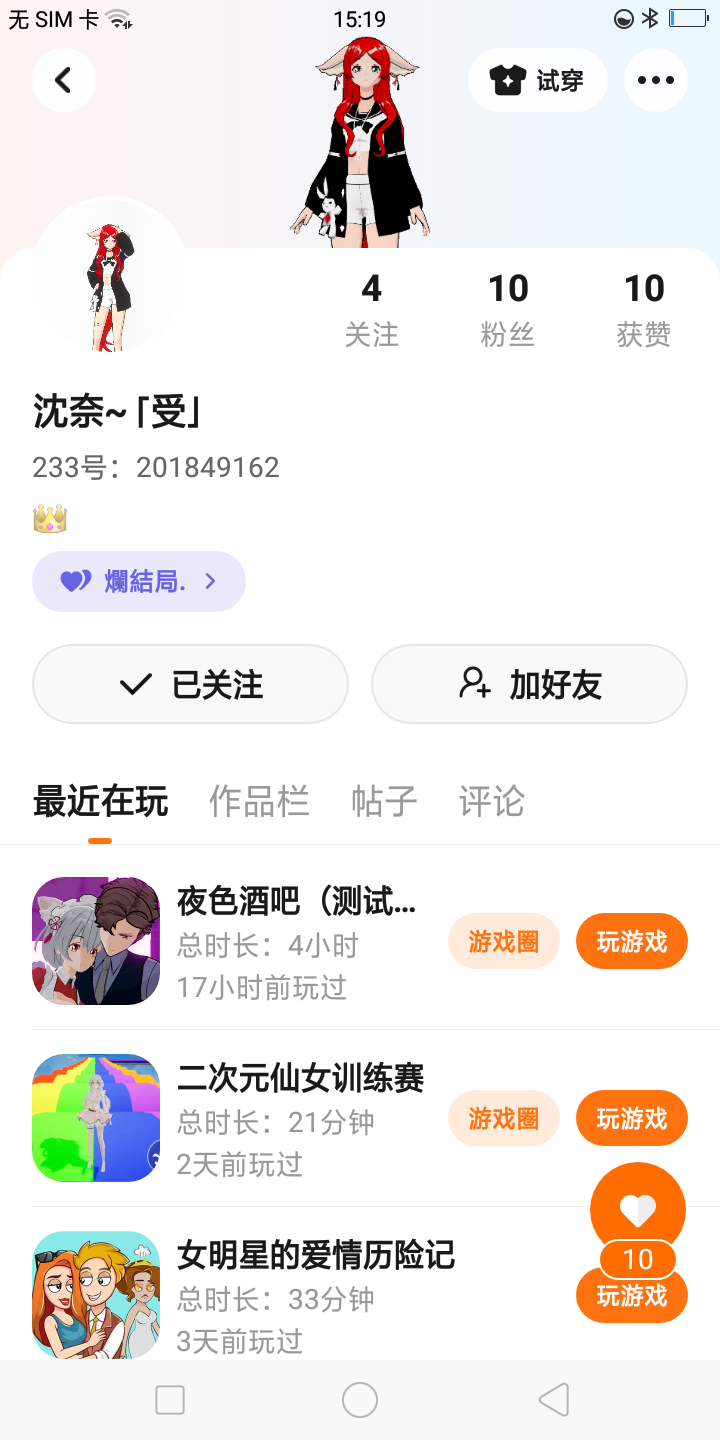The image size is (720, 1440).
Task: Select the 最近在玩 tab
Action: click(100, 801)
